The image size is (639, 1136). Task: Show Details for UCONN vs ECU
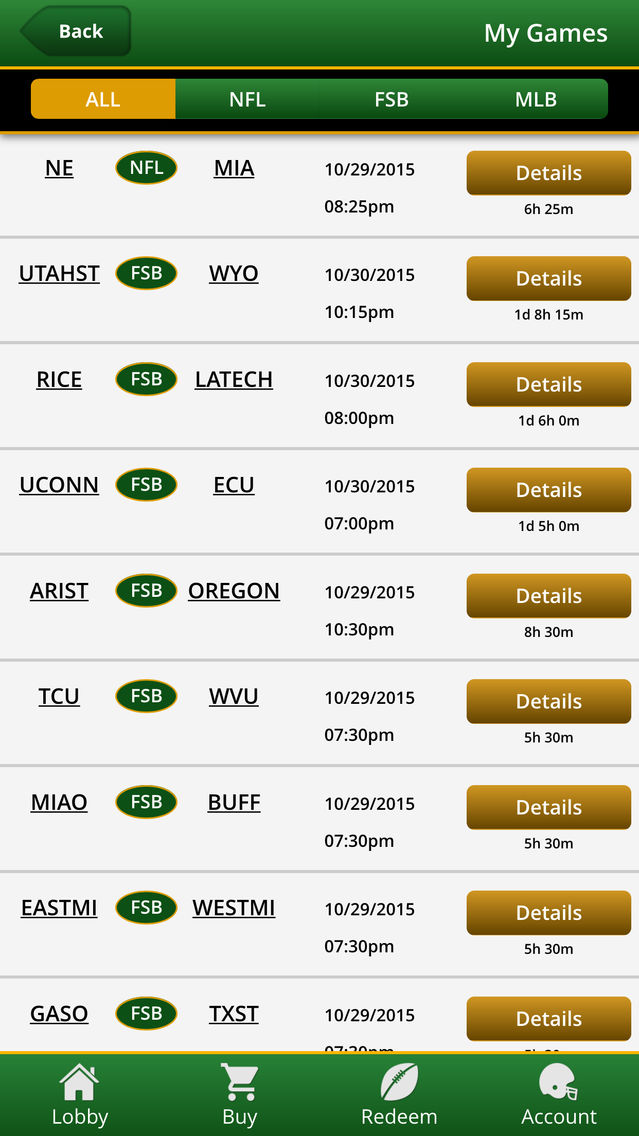point(548,490)
